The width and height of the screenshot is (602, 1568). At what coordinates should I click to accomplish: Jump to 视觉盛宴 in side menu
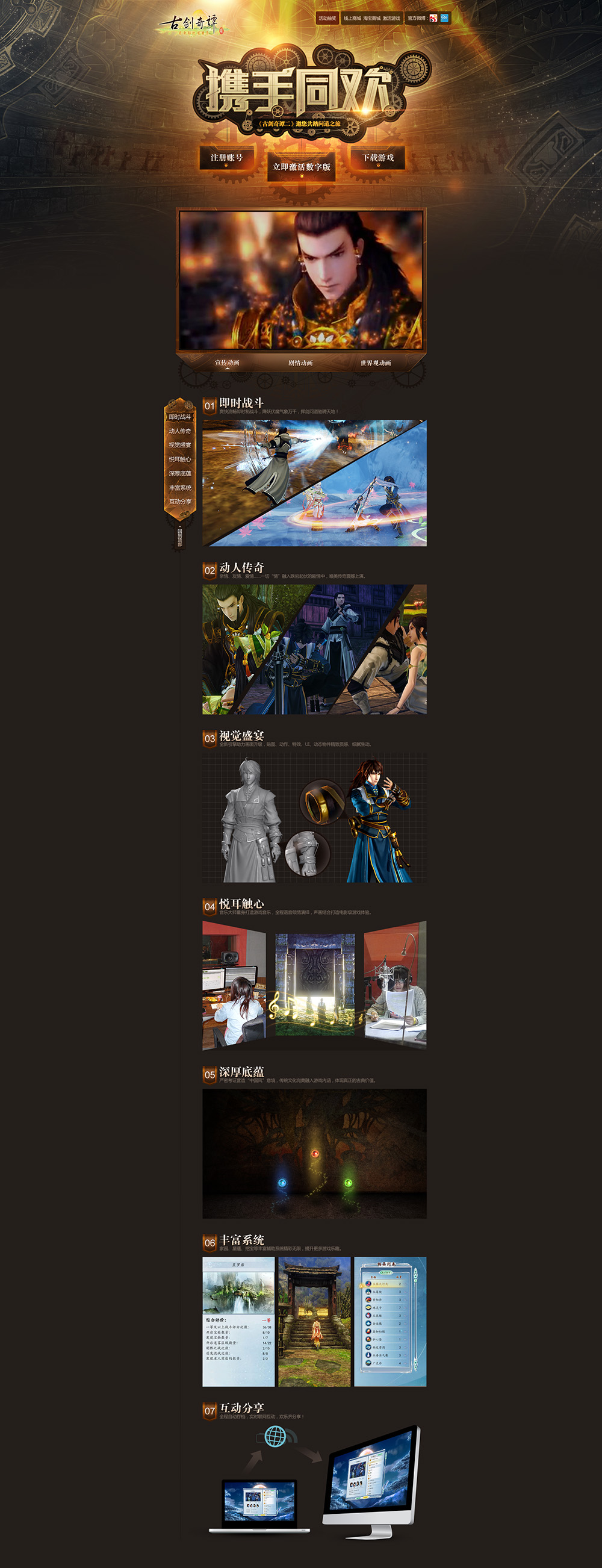[179, 445]
